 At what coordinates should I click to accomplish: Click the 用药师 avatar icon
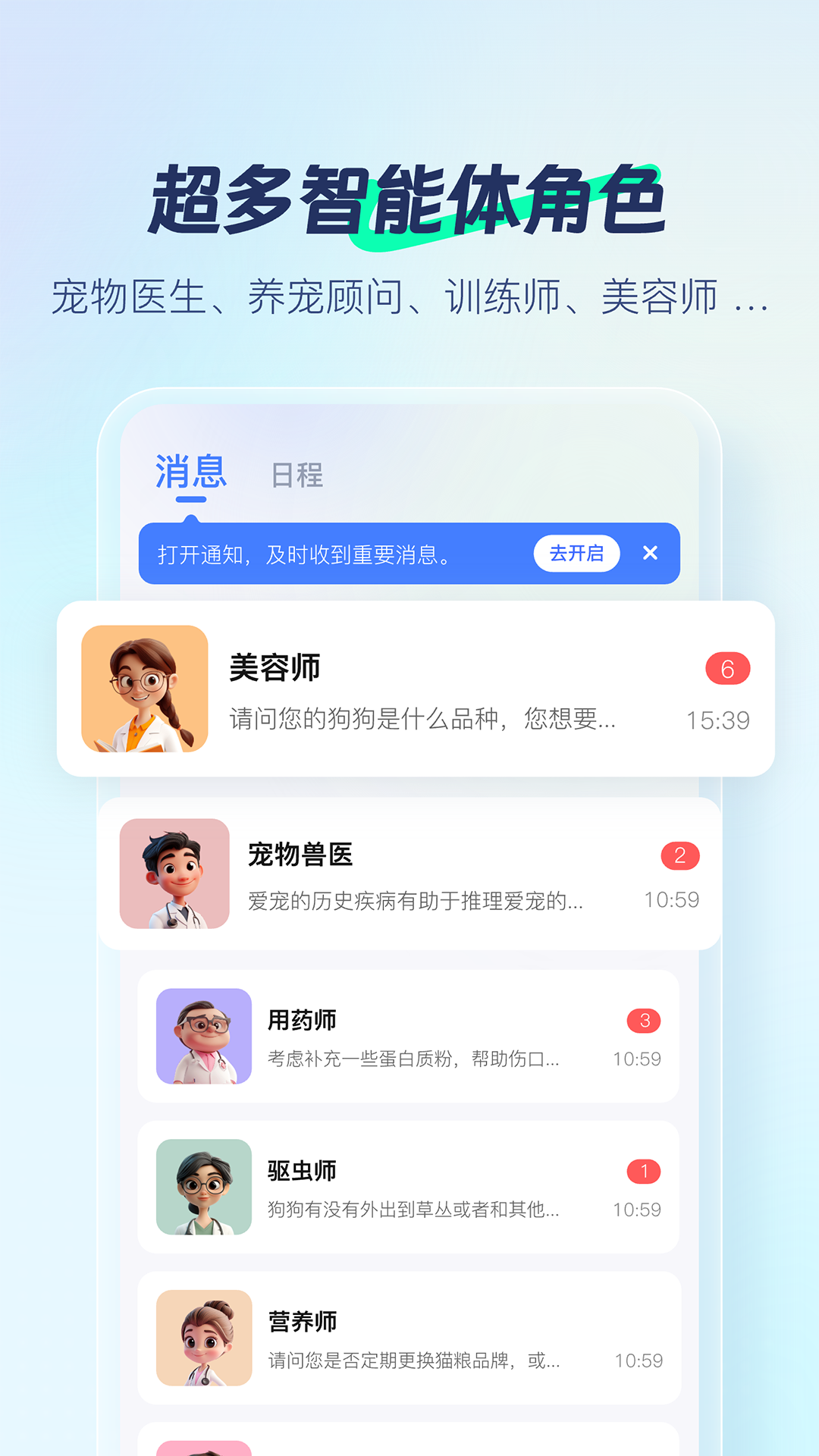(x=203, y=1037)
